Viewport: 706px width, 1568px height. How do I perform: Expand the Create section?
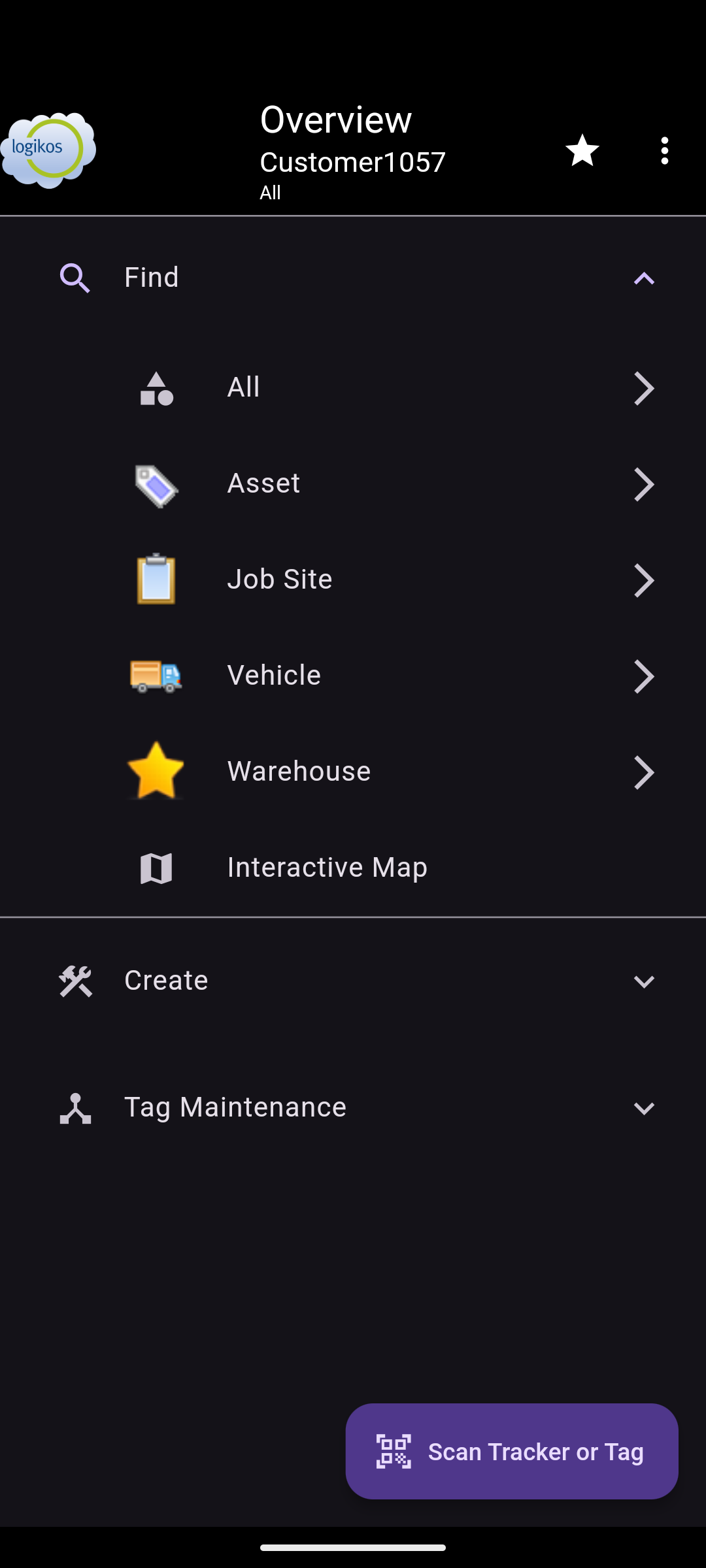coord(353,981)
